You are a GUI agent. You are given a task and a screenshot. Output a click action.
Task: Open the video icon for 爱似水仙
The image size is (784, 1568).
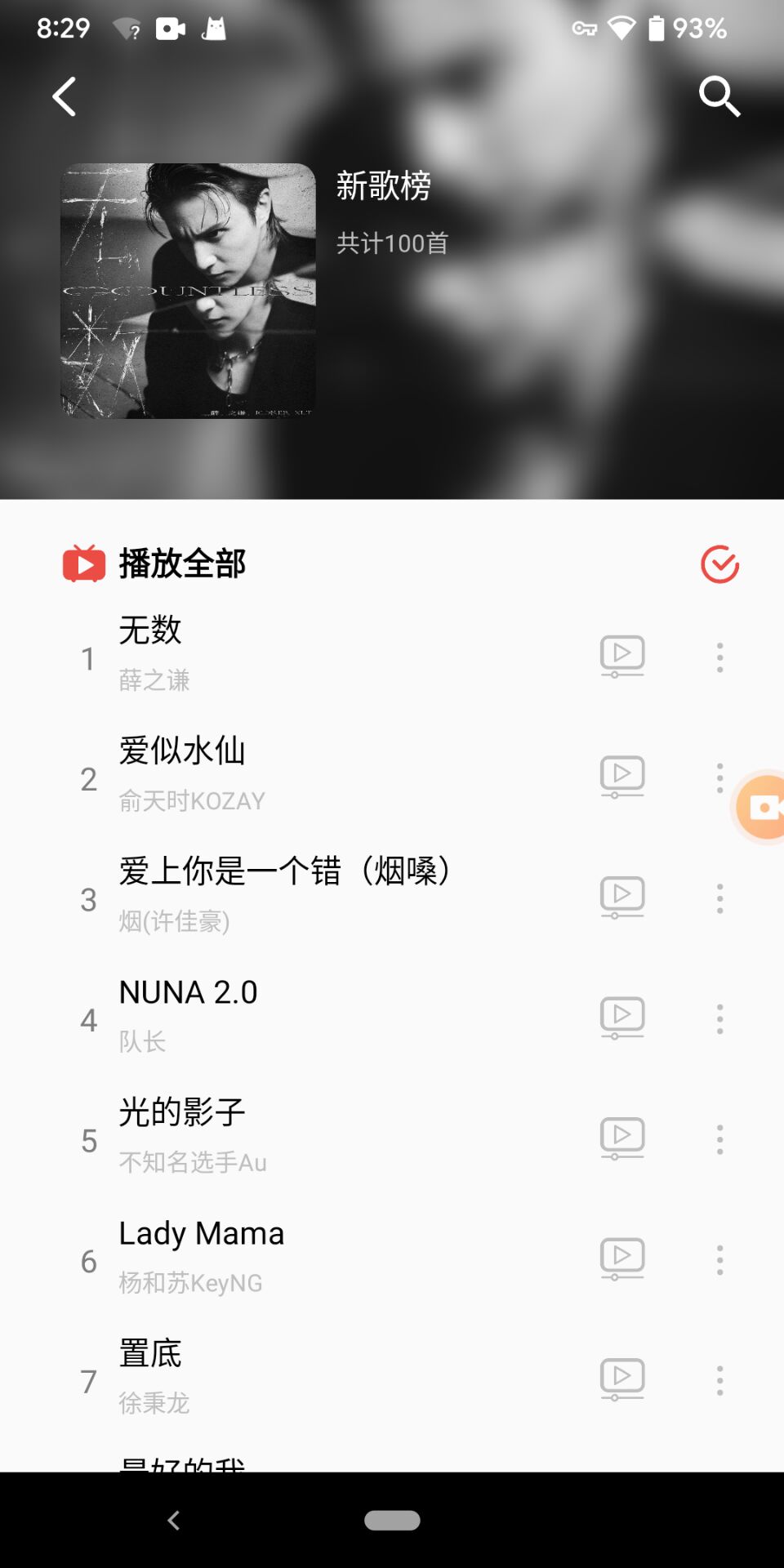[x=622, y=776]
